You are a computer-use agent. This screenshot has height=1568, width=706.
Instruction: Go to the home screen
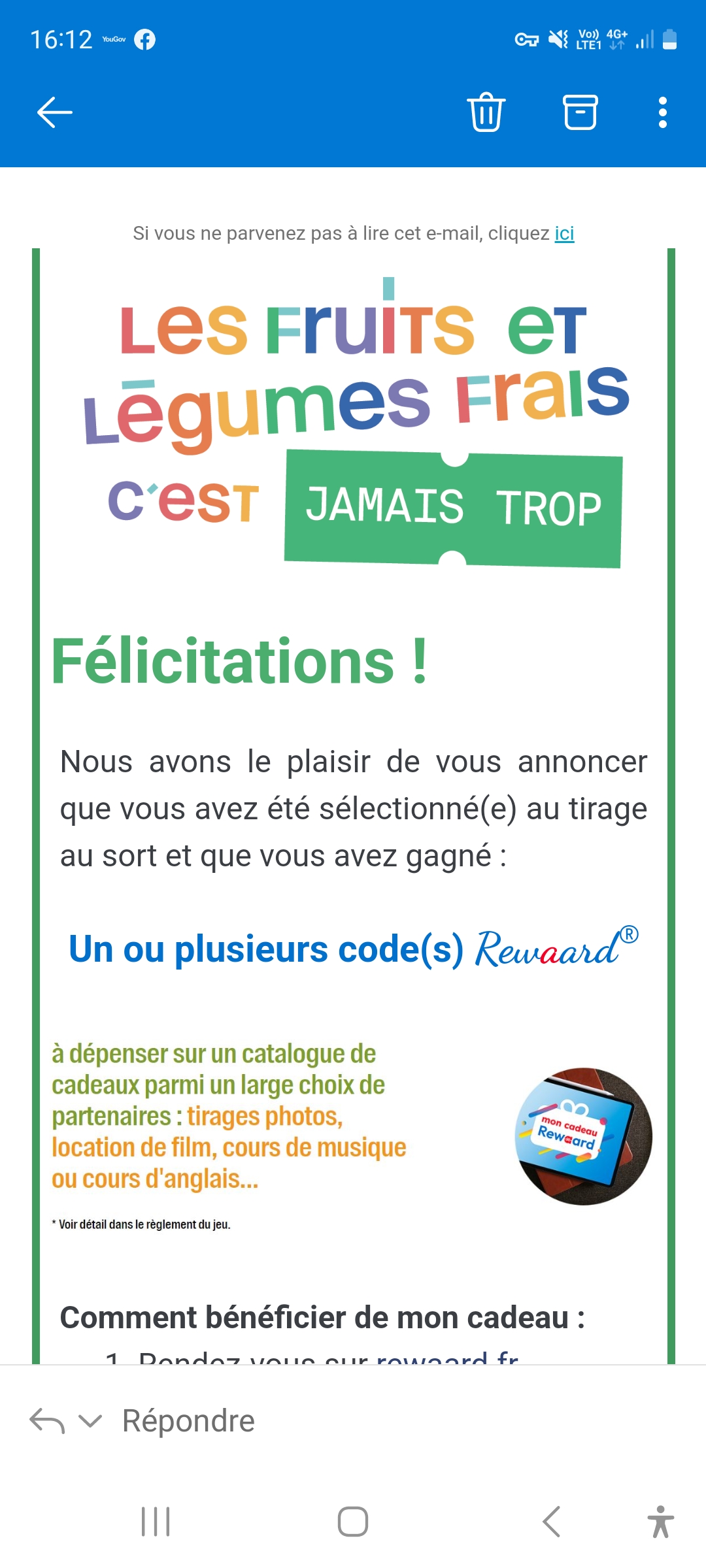coord(353,1522)
